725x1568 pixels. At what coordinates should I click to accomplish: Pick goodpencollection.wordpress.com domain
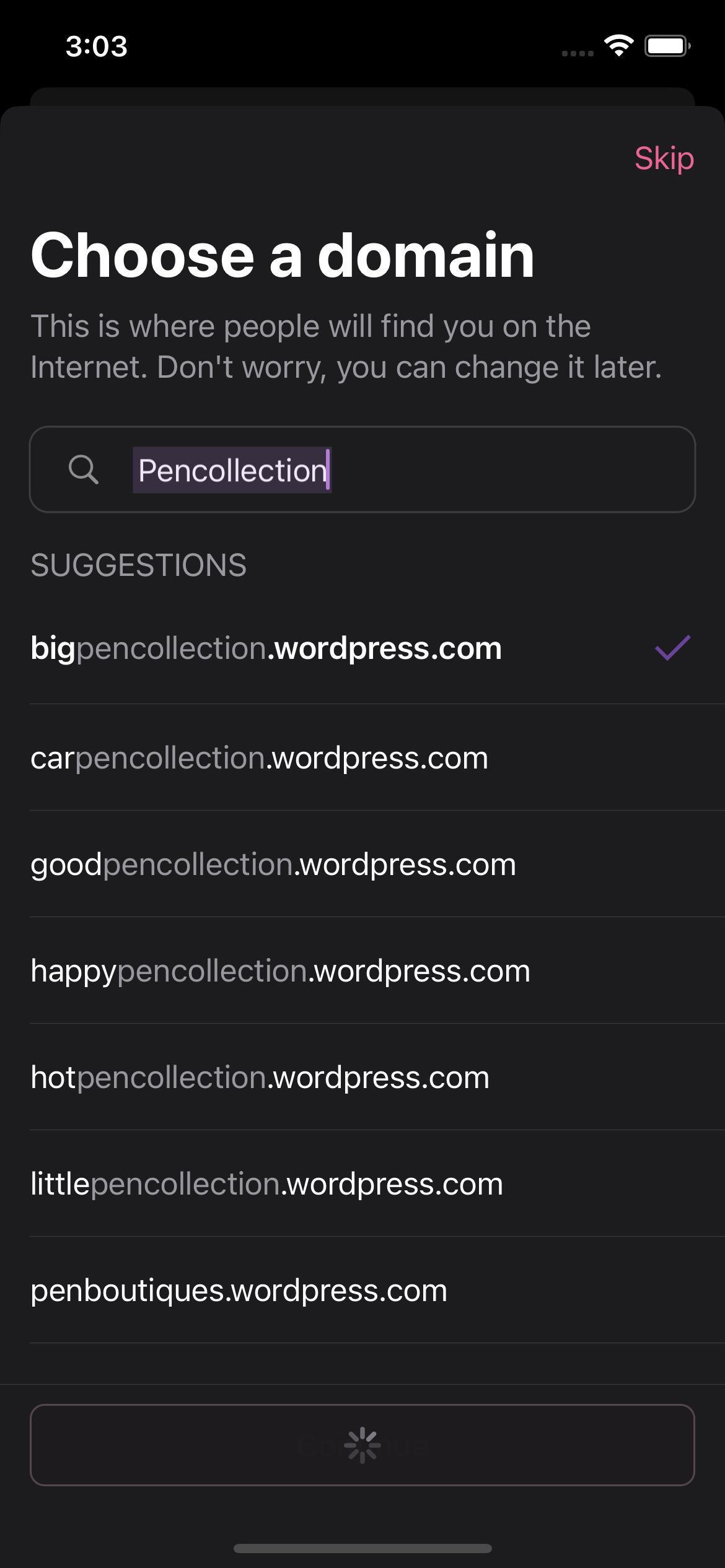362,865
